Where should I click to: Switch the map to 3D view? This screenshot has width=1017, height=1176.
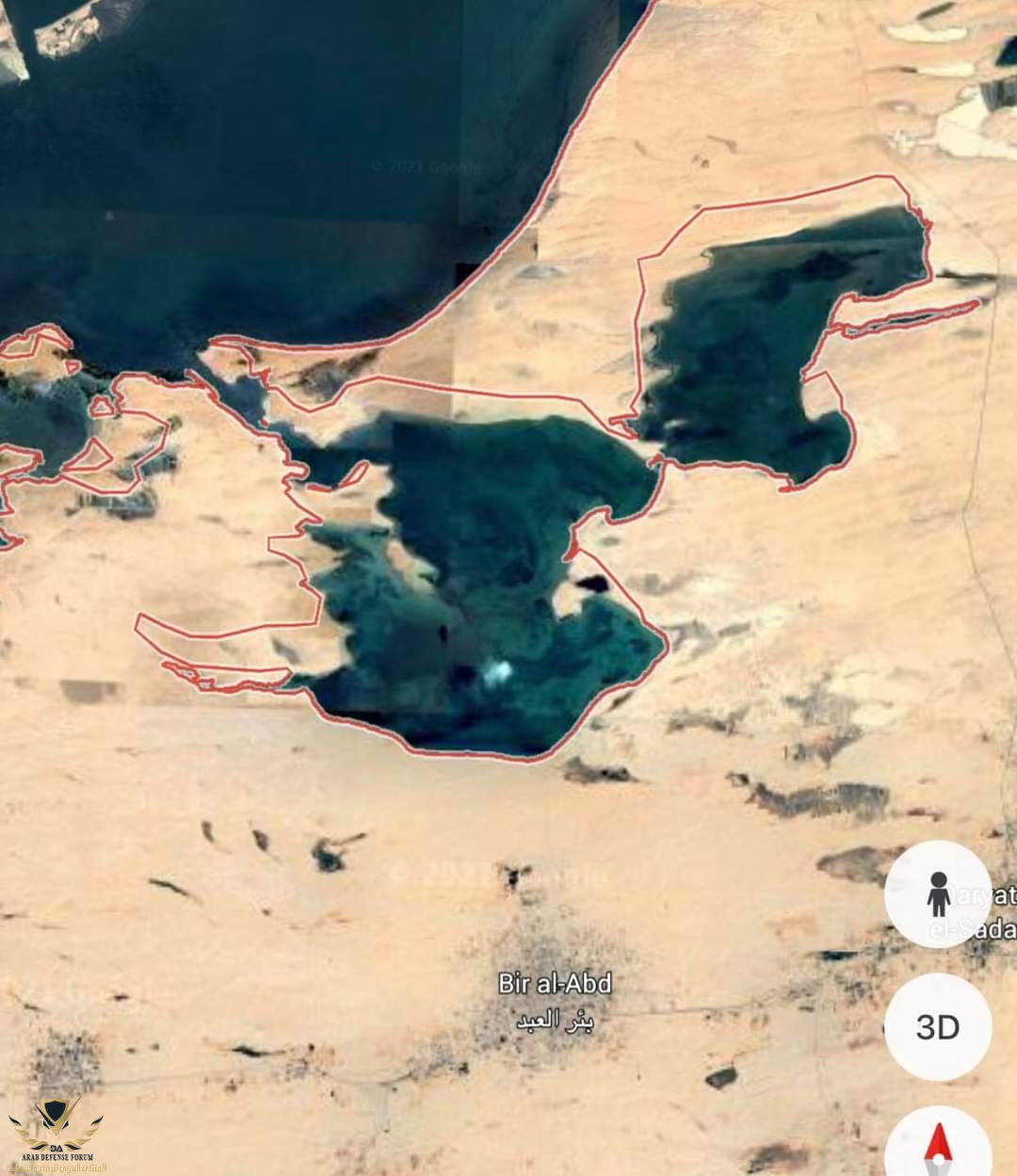(x=938, y=1026)
